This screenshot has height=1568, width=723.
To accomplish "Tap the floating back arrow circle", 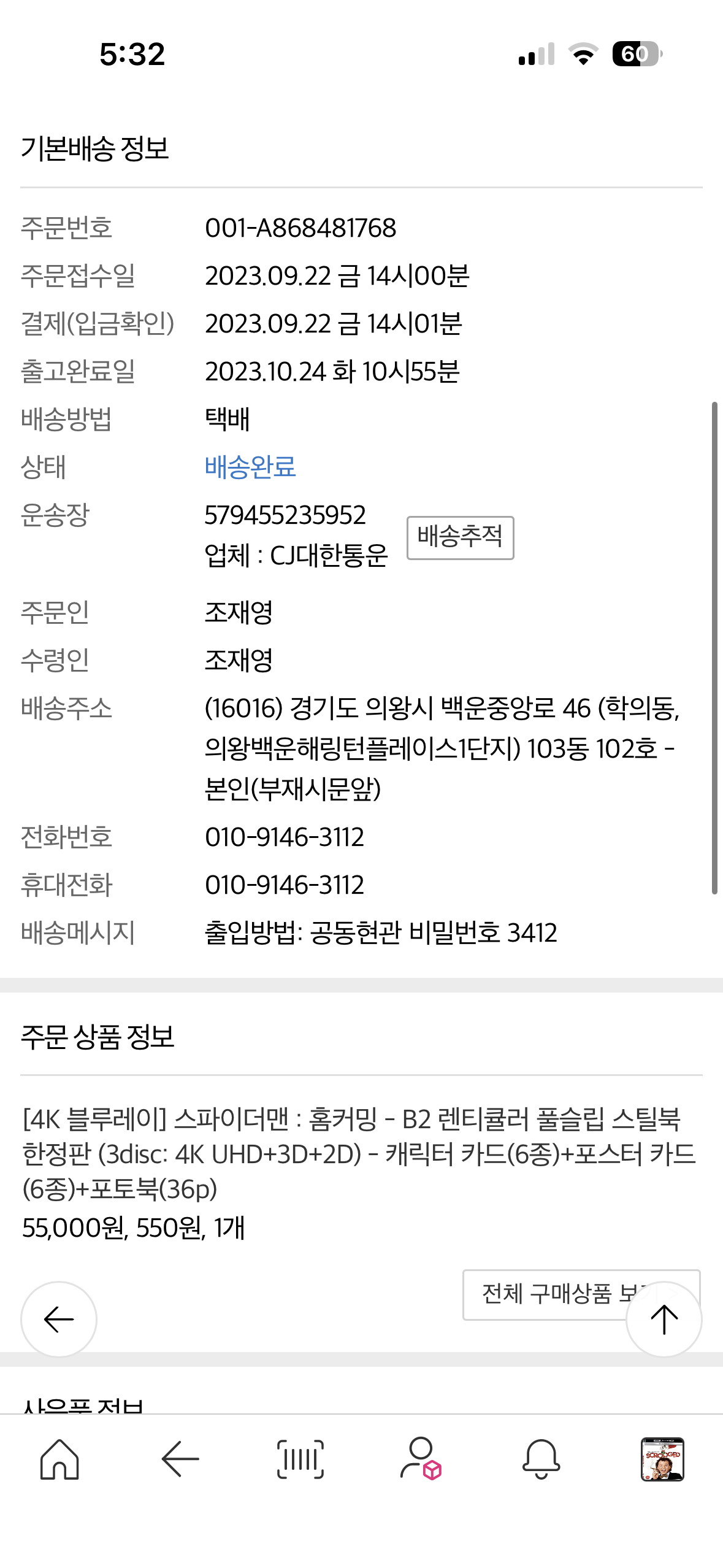I will click(59, 1319).
